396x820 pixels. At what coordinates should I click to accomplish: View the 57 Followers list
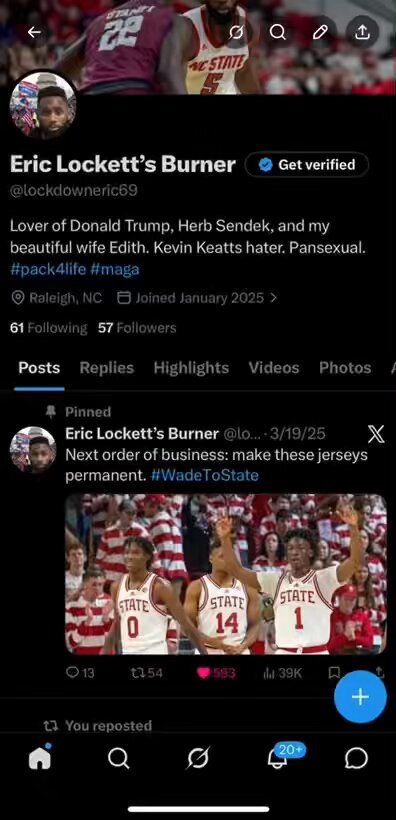137,328
